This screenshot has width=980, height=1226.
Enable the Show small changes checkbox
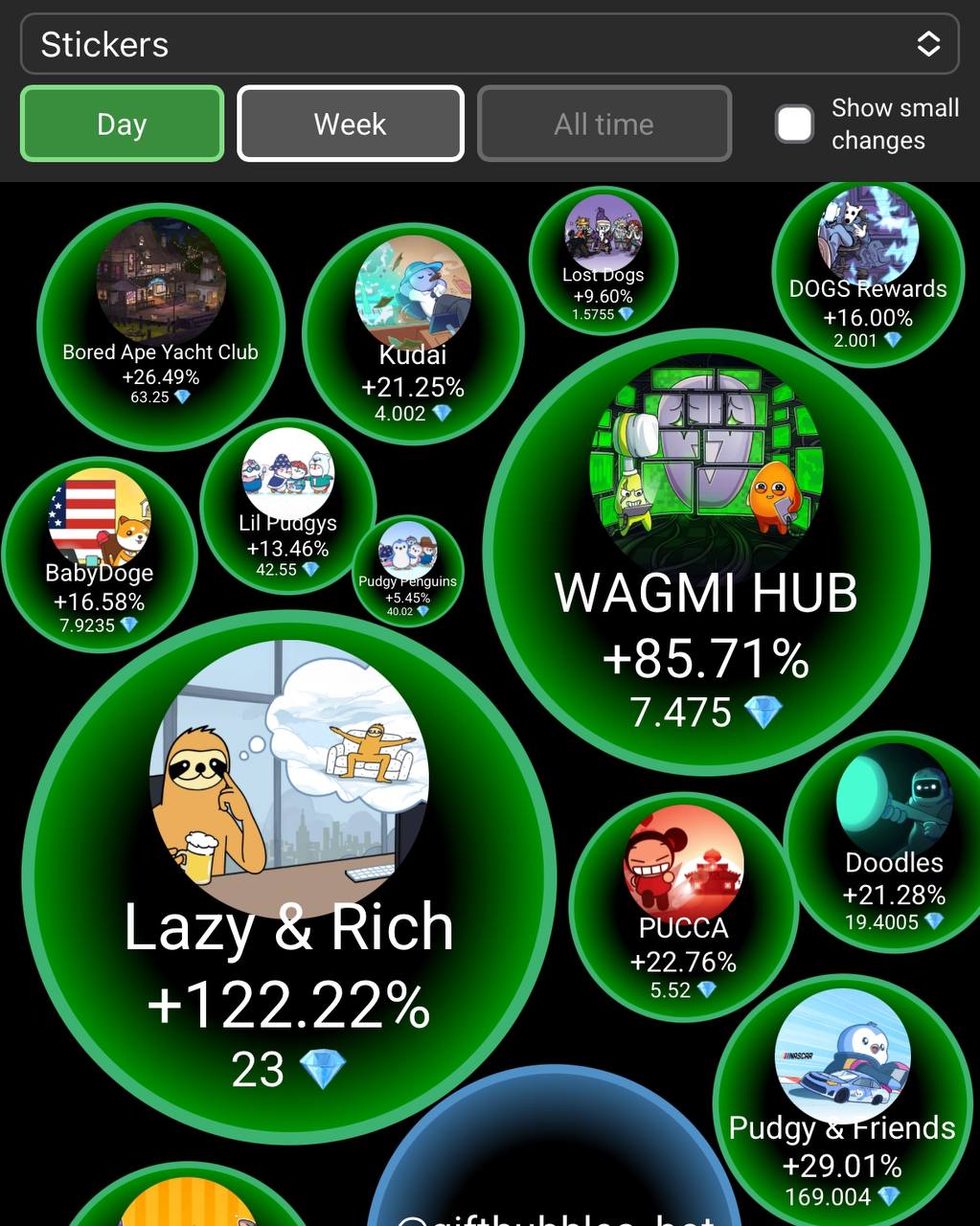tap(794, 124)
